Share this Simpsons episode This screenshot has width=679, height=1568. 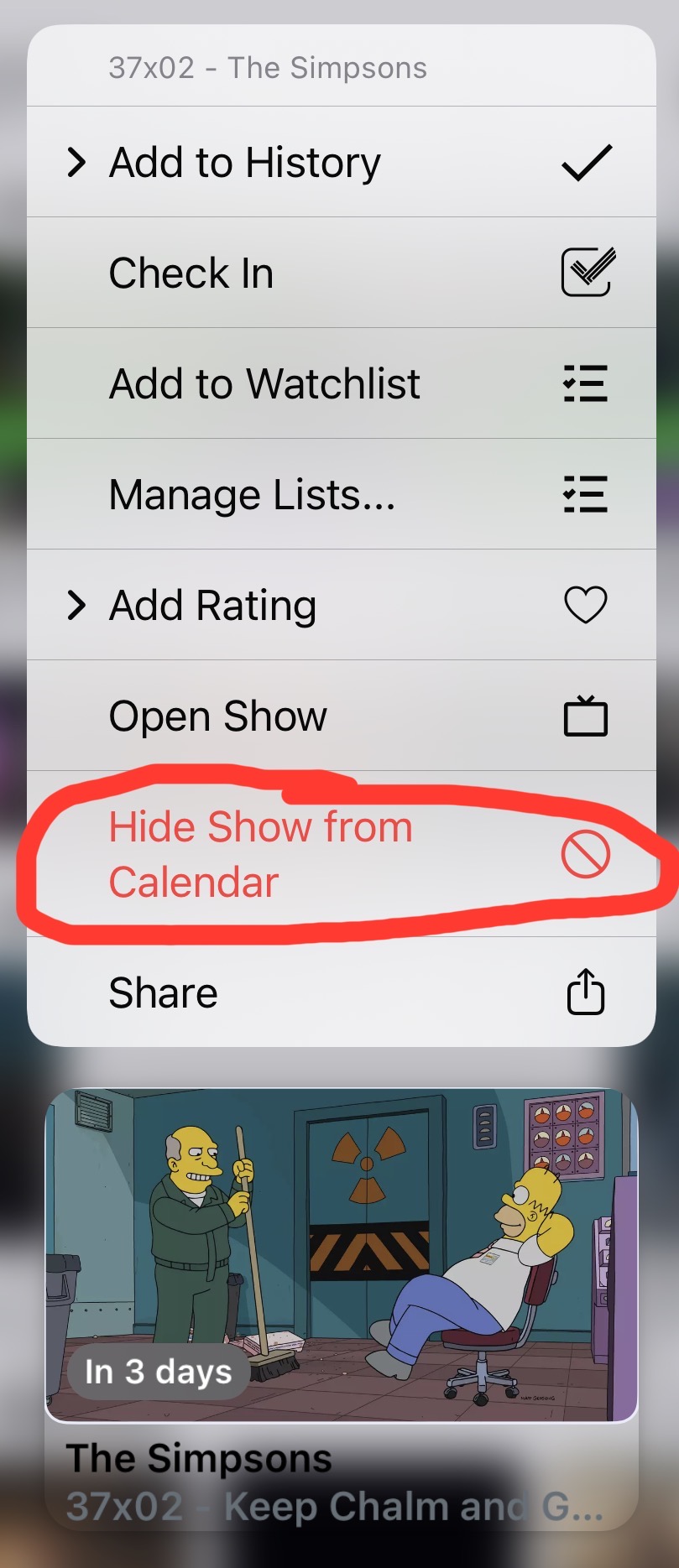click(340, 992)
